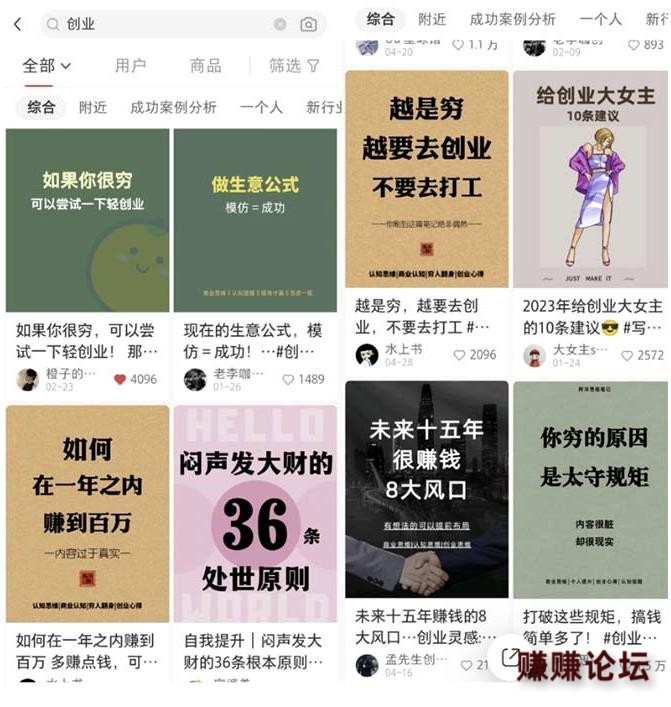Like the post by 水上书 with 2096 likes
Viewport: 671px width, 707px height.
460,354
